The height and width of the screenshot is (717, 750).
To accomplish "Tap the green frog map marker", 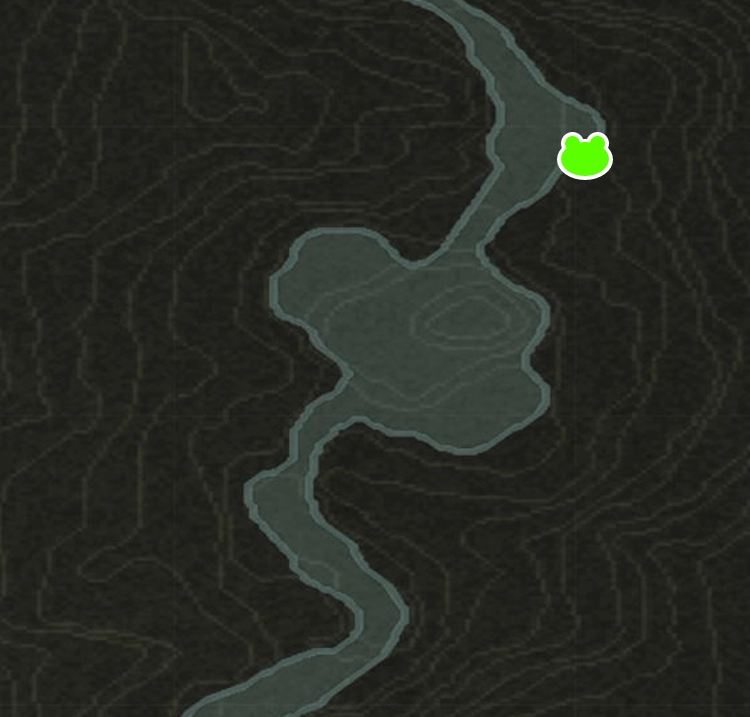I will pos(585,156).
